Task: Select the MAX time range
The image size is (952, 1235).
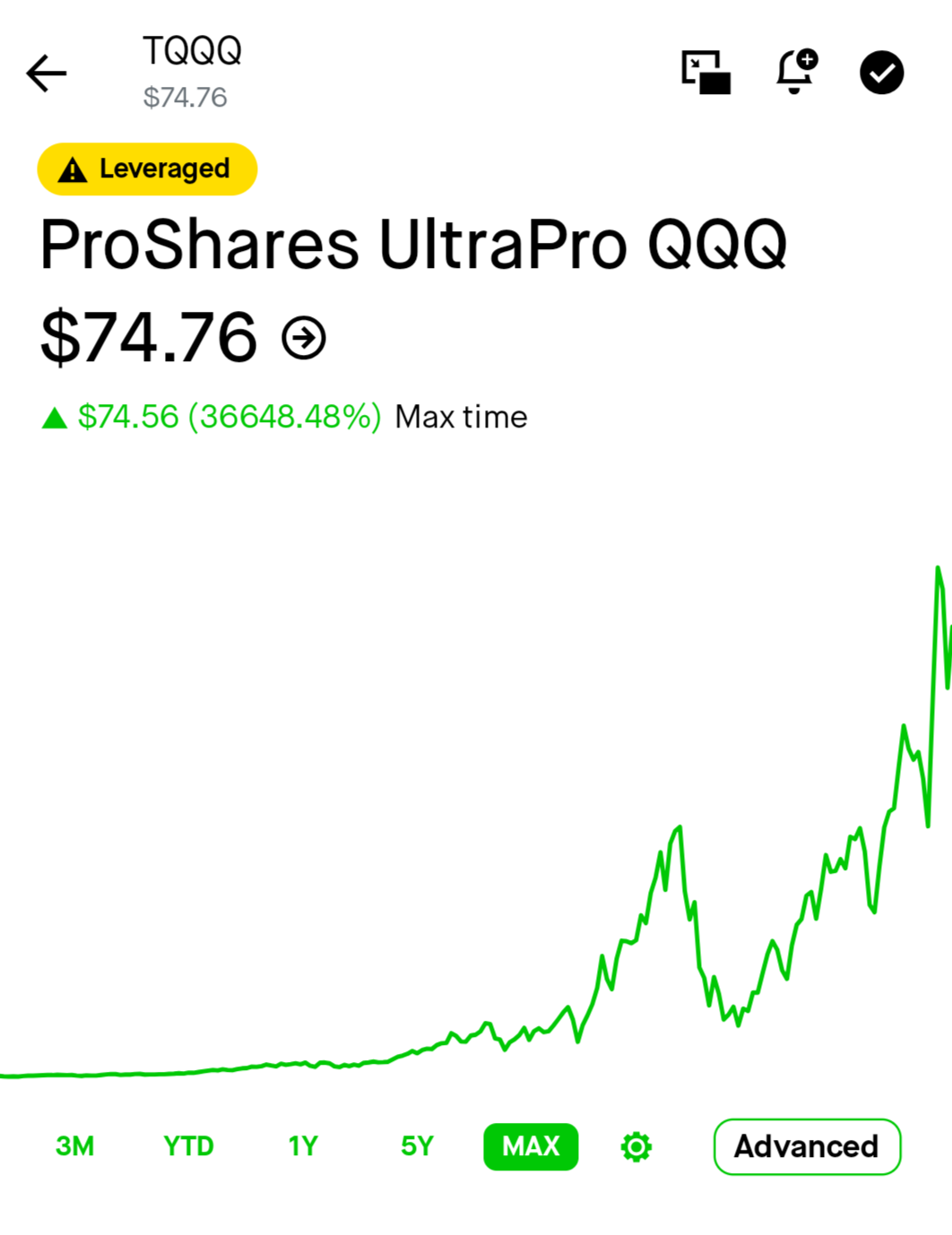Action: (531, 1146)
